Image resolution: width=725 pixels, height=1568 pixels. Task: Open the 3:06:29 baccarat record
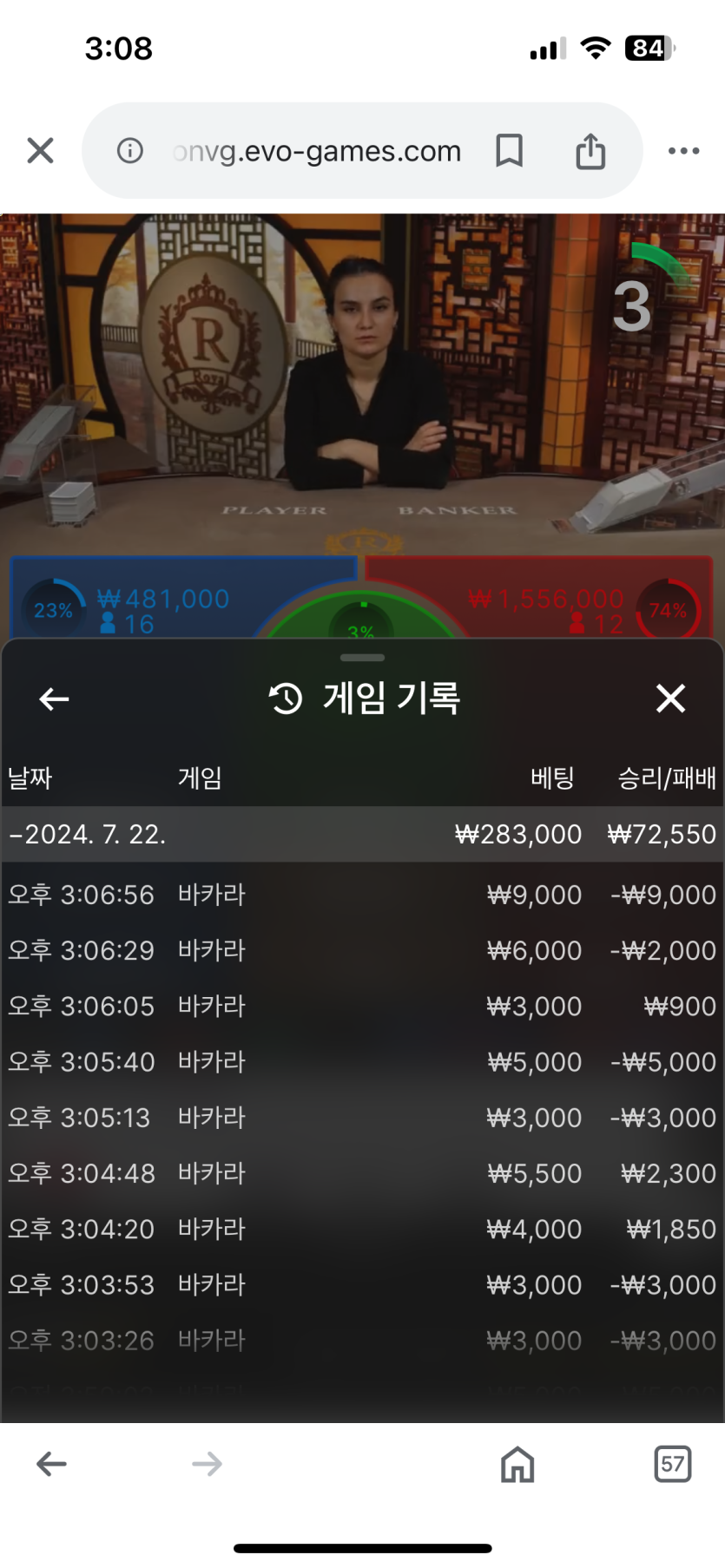[x=362, y=950]
